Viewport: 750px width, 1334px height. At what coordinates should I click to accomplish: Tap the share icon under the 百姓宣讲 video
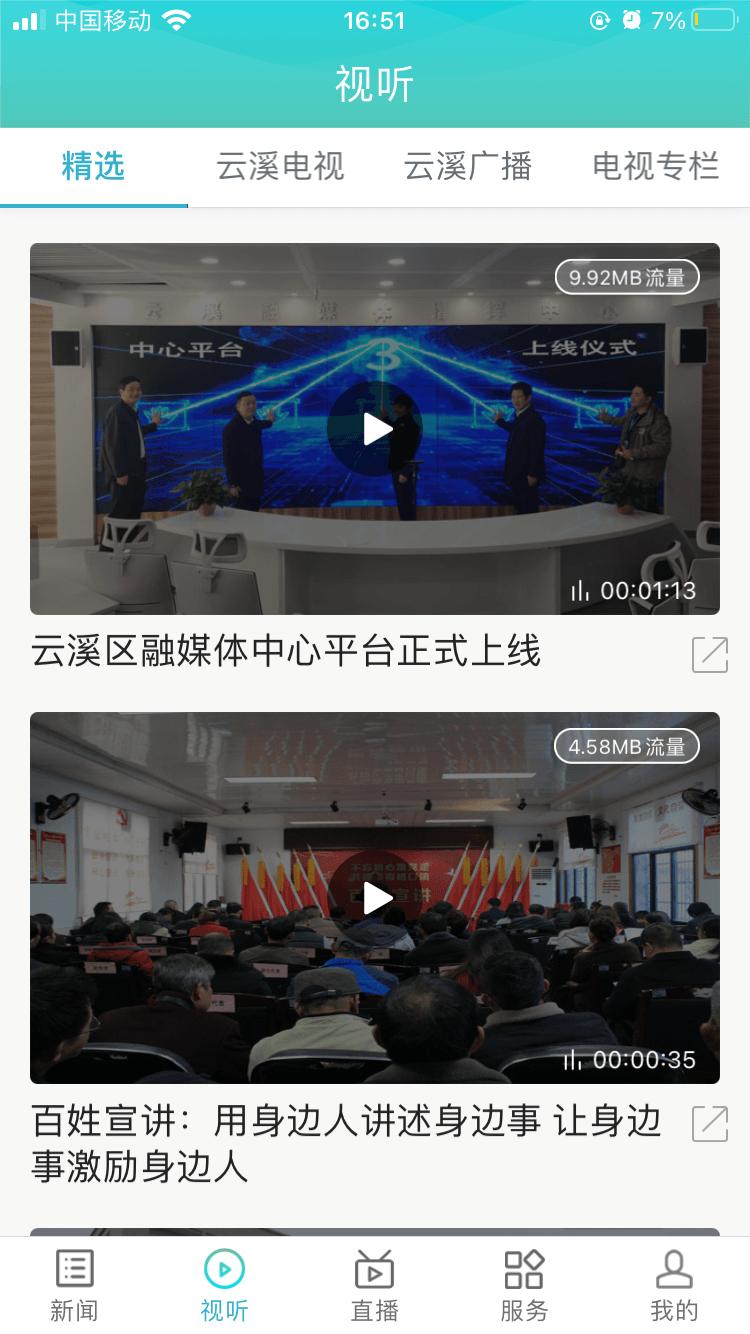711,1125
